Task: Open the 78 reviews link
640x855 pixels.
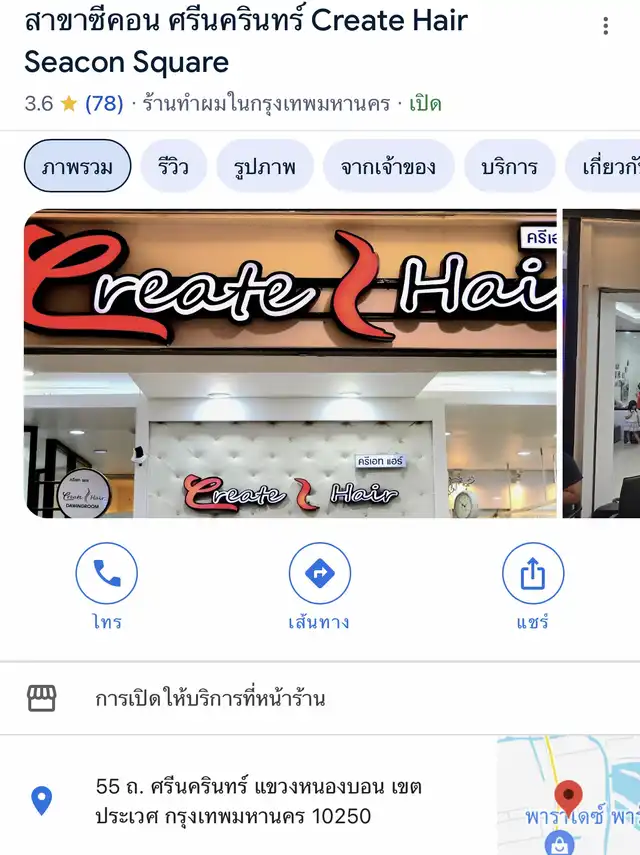Action: pos(104,103)
